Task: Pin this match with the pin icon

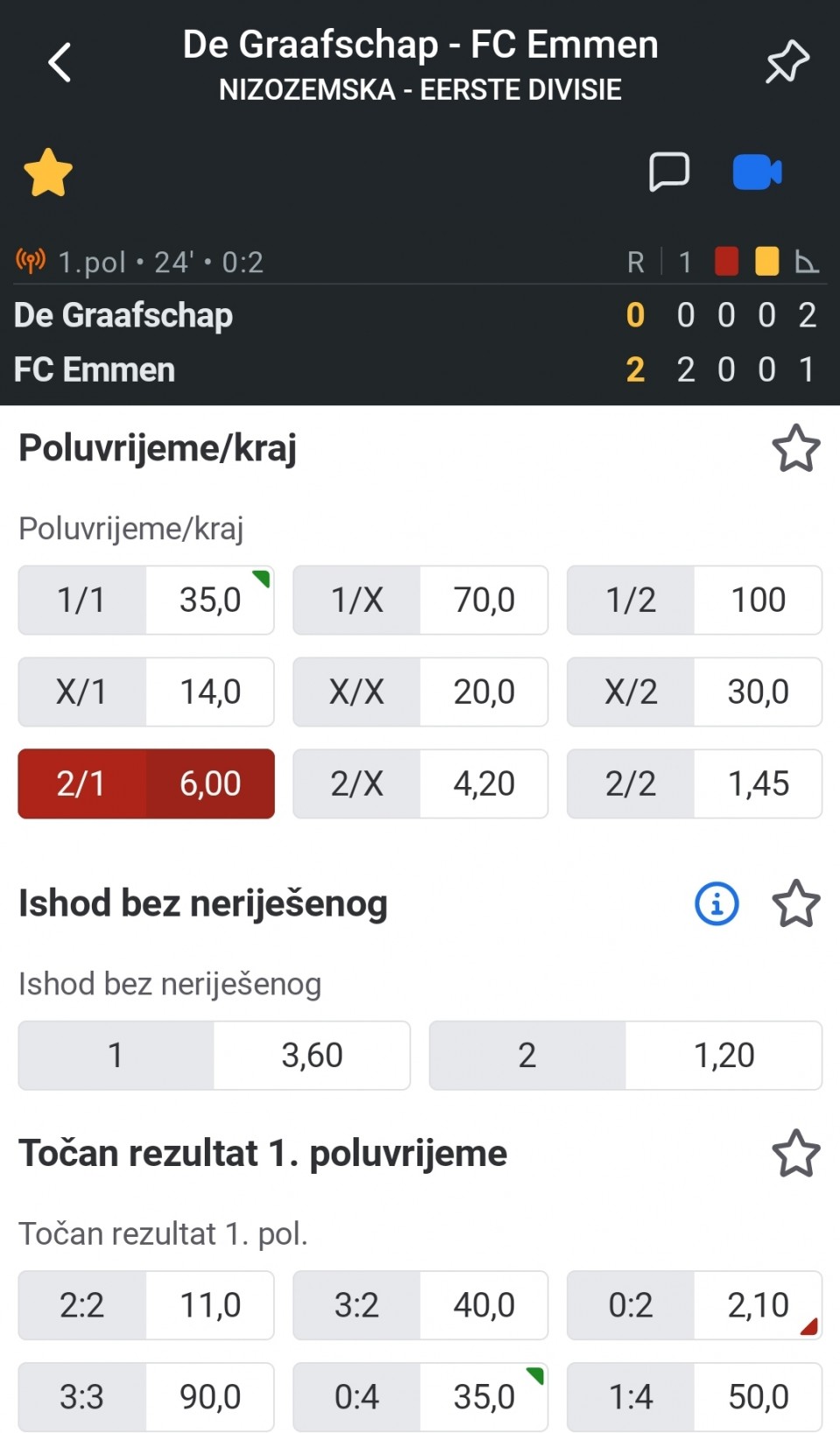Action: (x=787, y=61)
